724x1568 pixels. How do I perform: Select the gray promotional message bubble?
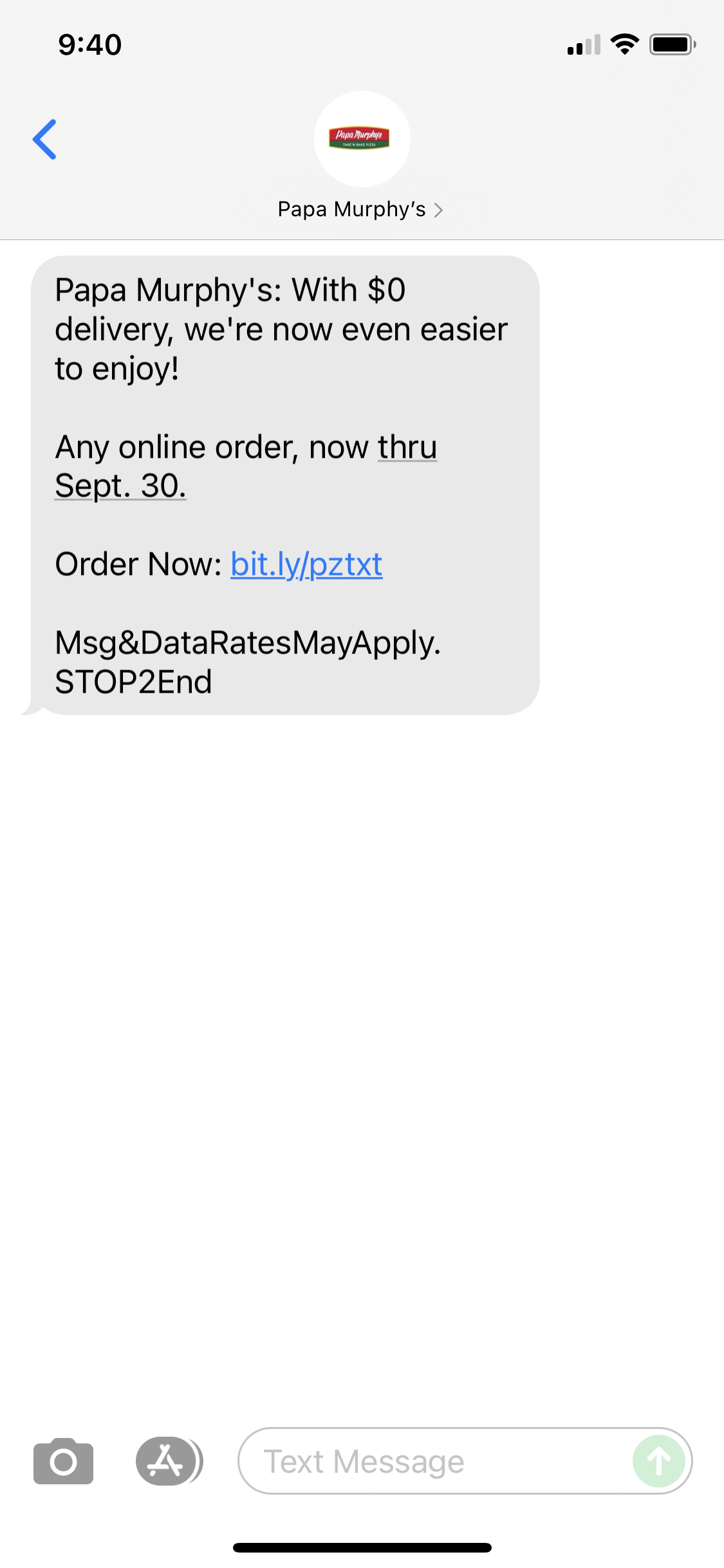(283, 483)
